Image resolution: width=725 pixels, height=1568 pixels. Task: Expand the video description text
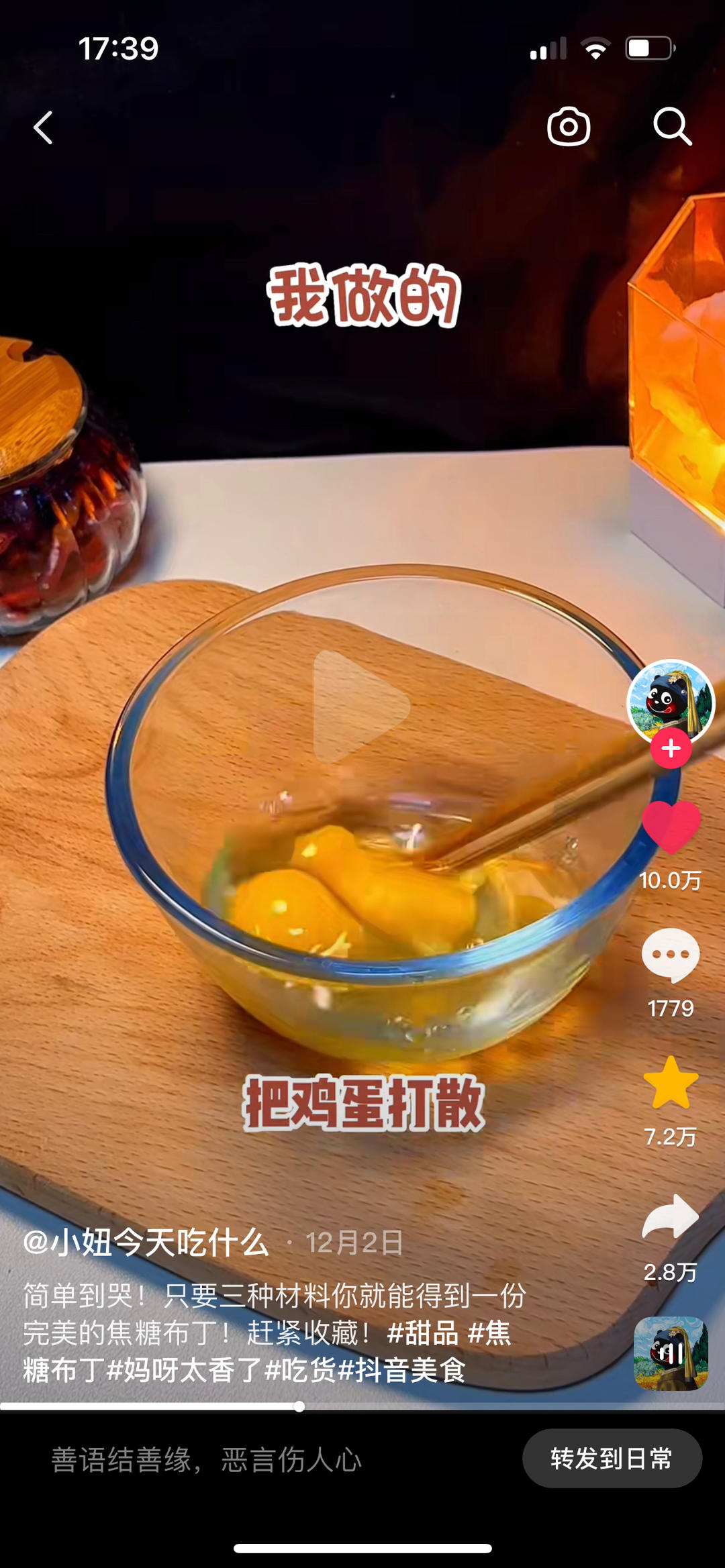pos(269,1293)
